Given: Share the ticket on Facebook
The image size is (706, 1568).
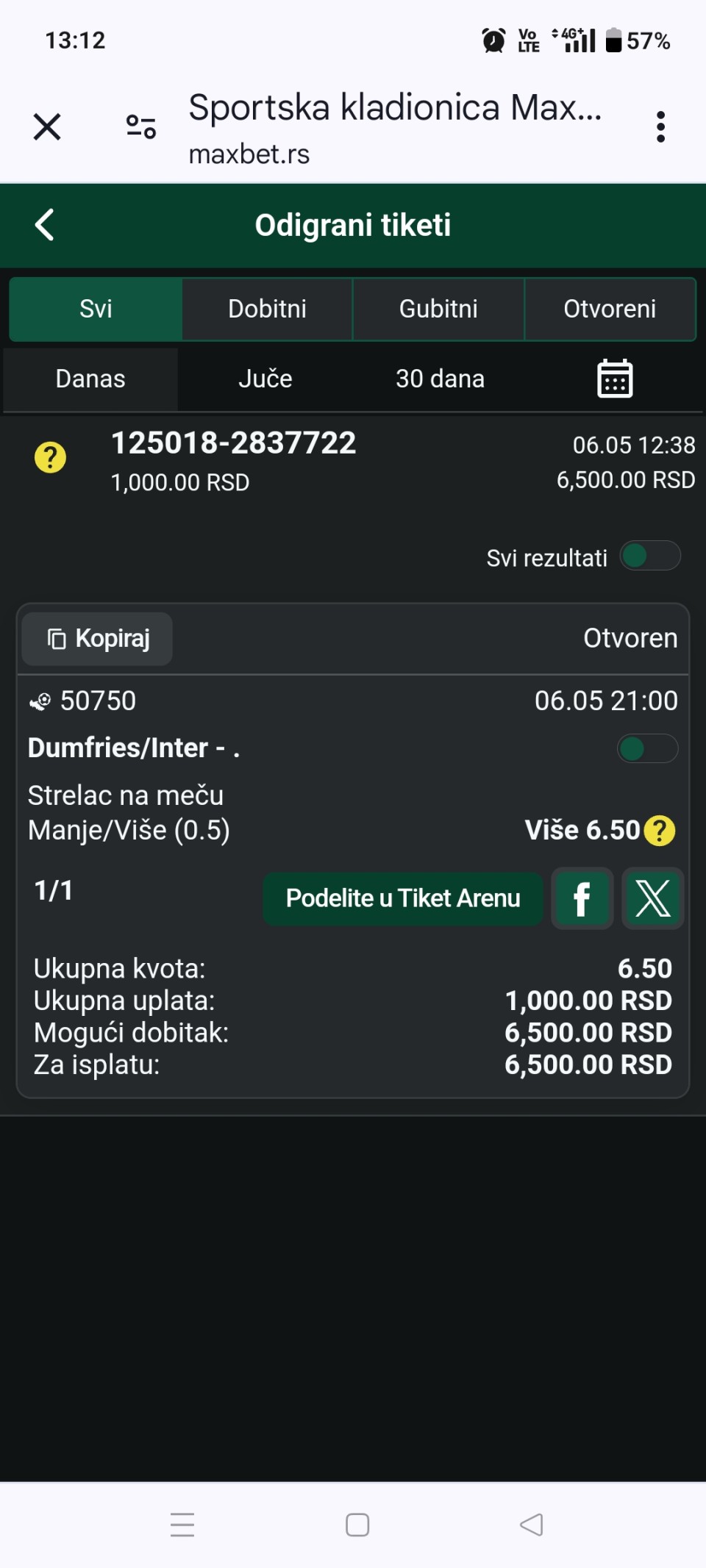Looking at the screenshot, I should [x=582, y=898].
